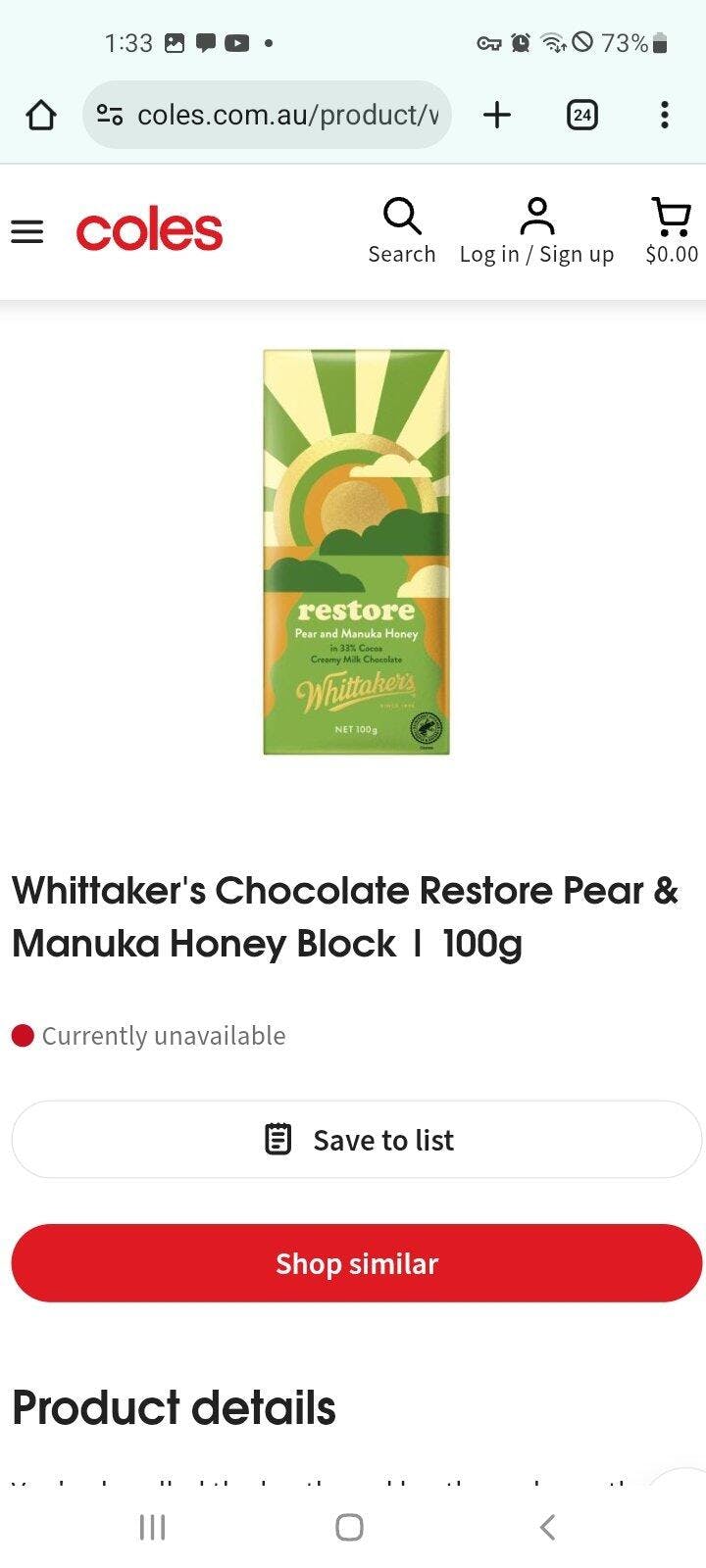This screenshot has height=1568, width=706.
Task: Enlarge the Whittaker's chocolate product image
Action: (356, 552)
